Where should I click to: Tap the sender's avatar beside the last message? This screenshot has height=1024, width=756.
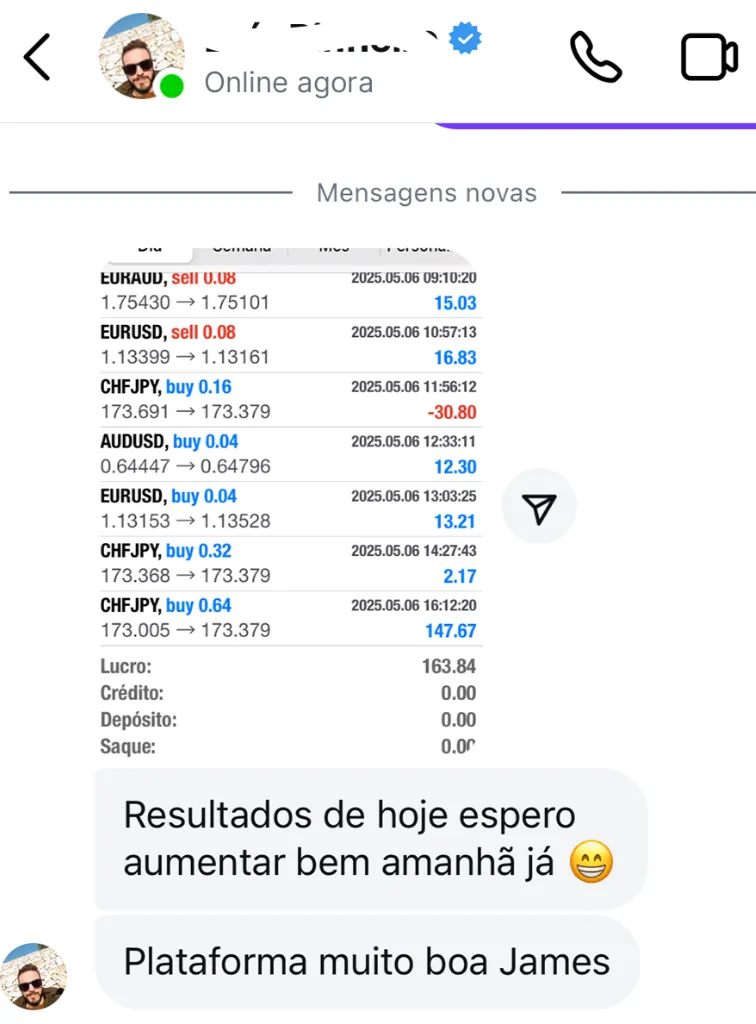click(34, 976)
